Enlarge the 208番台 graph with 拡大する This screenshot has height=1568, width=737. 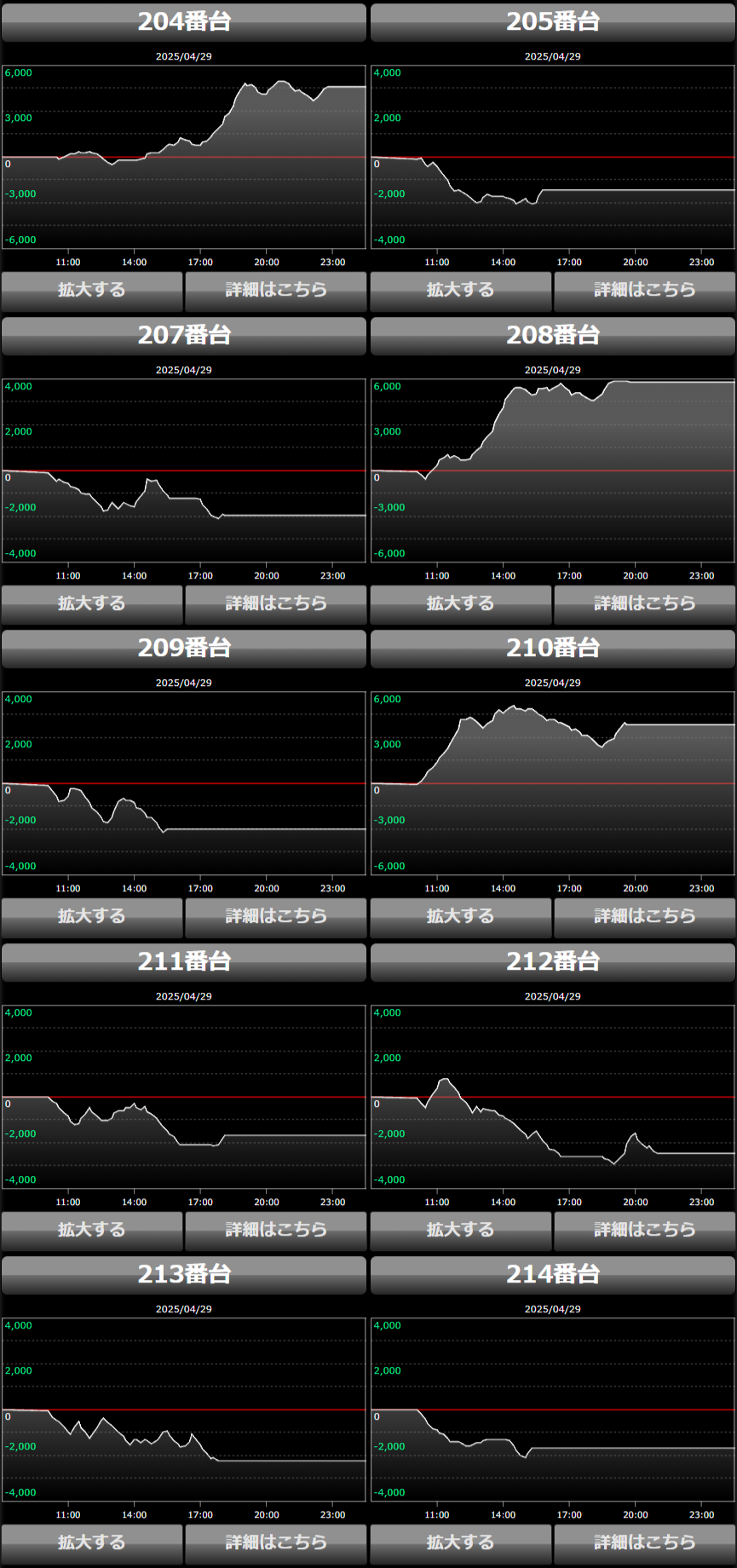(x=461, y=604)
